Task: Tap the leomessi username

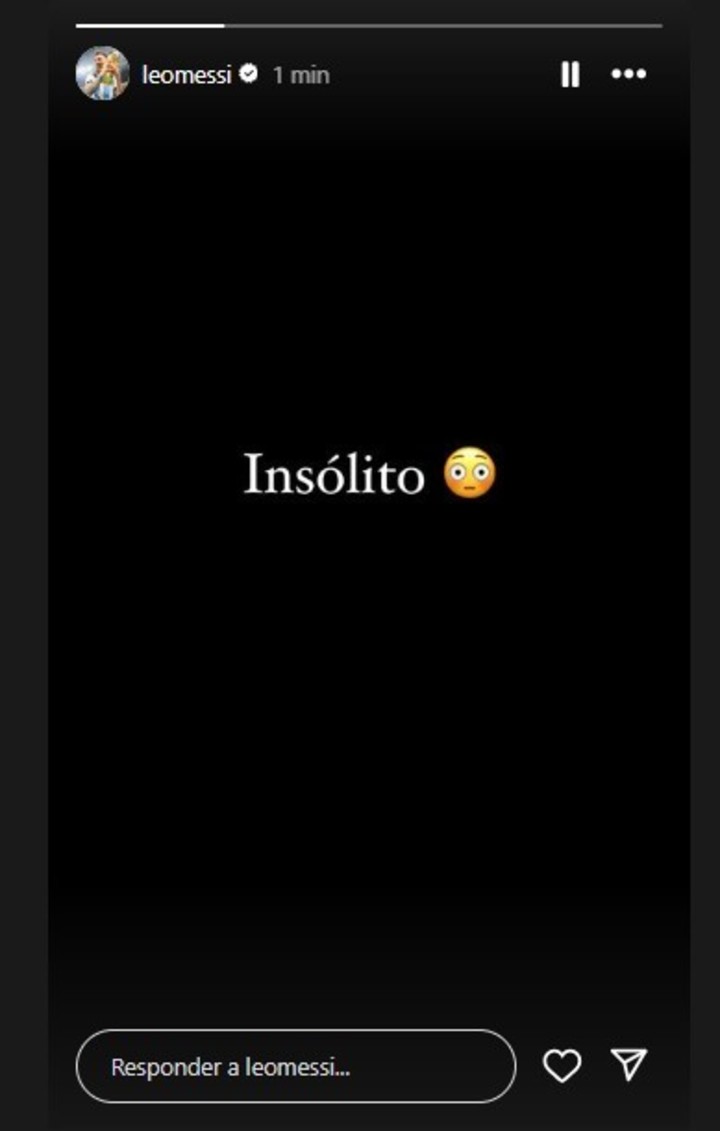Action: [x=187, y=75]
